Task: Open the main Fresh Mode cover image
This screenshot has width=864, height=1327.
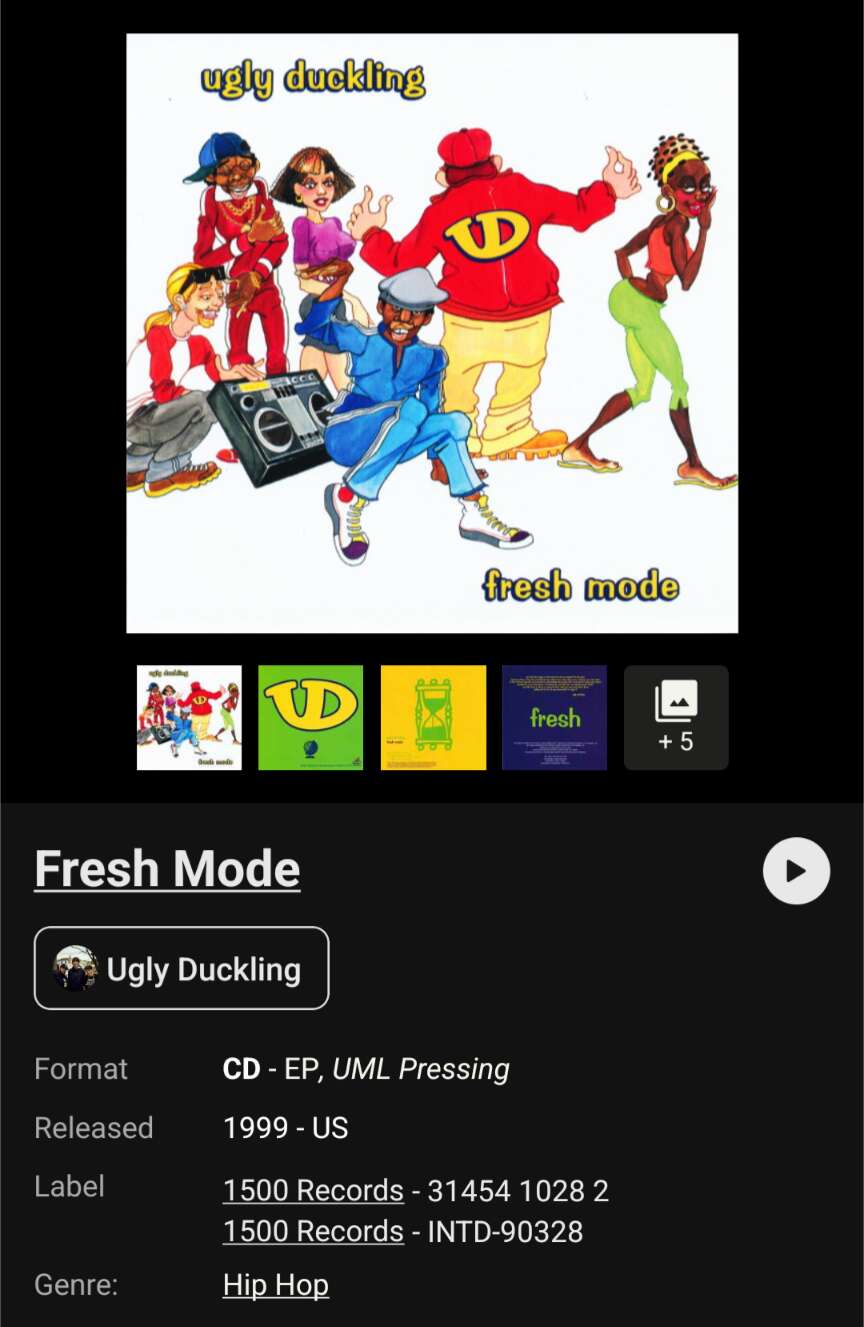Action: [432, 333]
